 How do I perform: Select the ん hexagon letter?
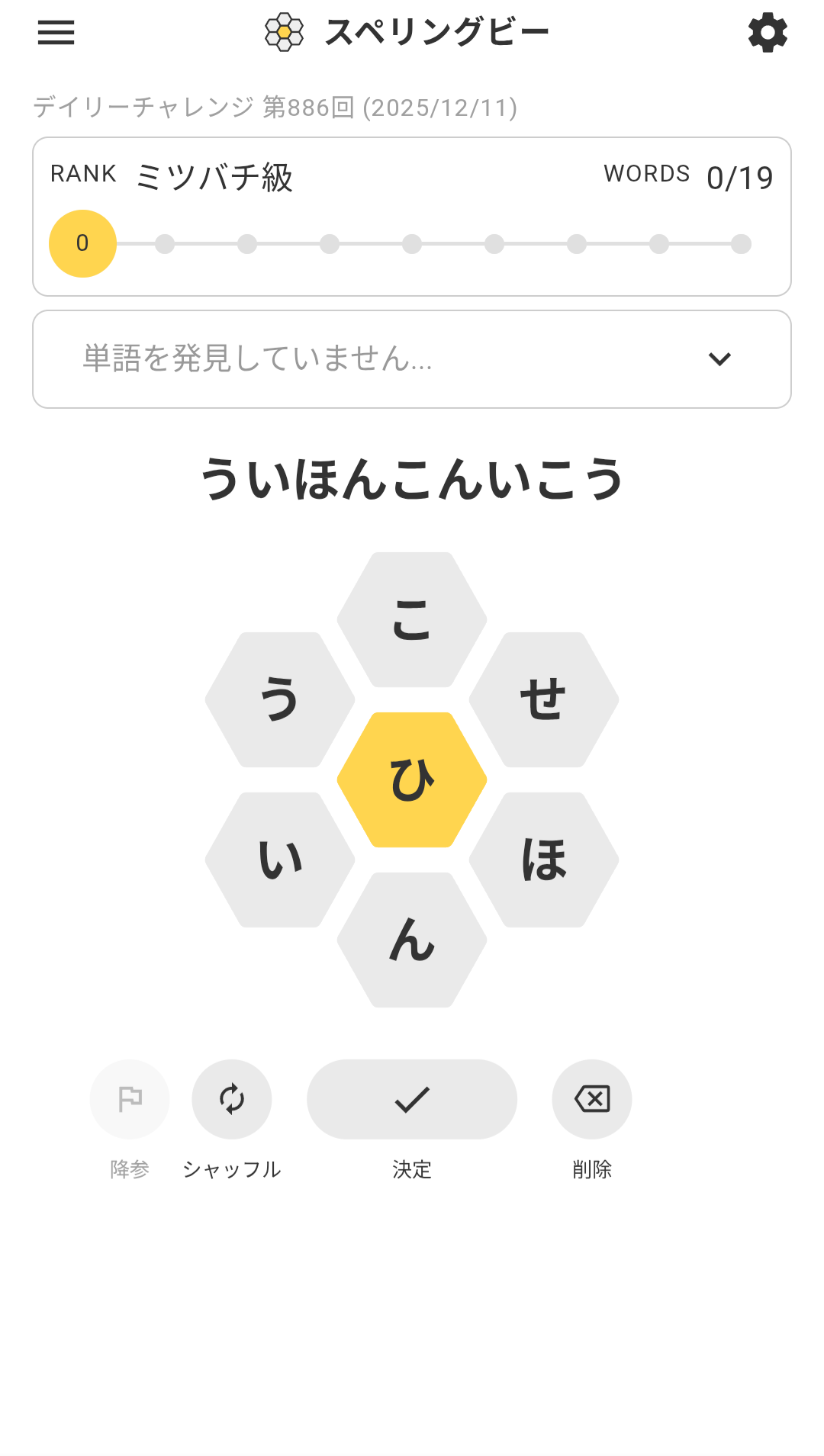(x=412, y=940)
